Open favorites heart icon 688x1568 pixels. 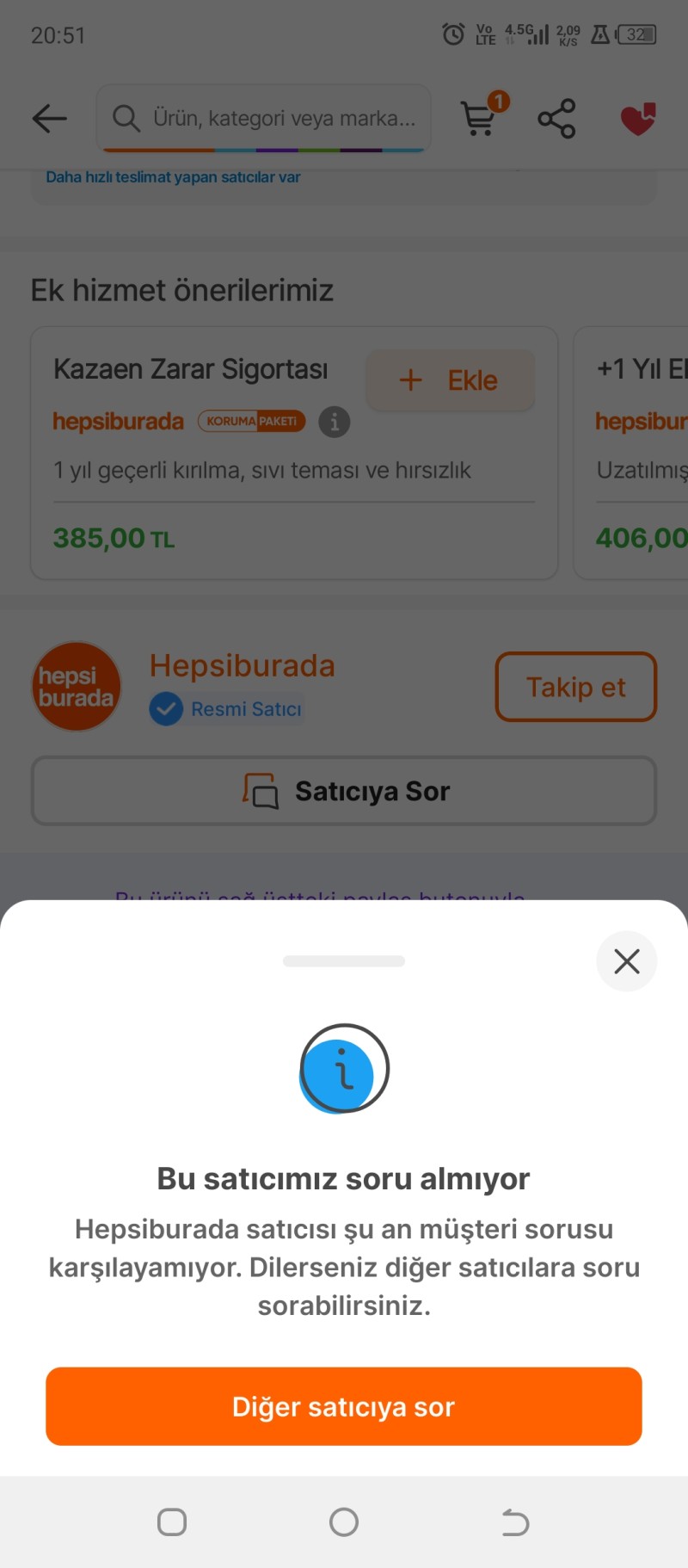click(x=637, y=119)
